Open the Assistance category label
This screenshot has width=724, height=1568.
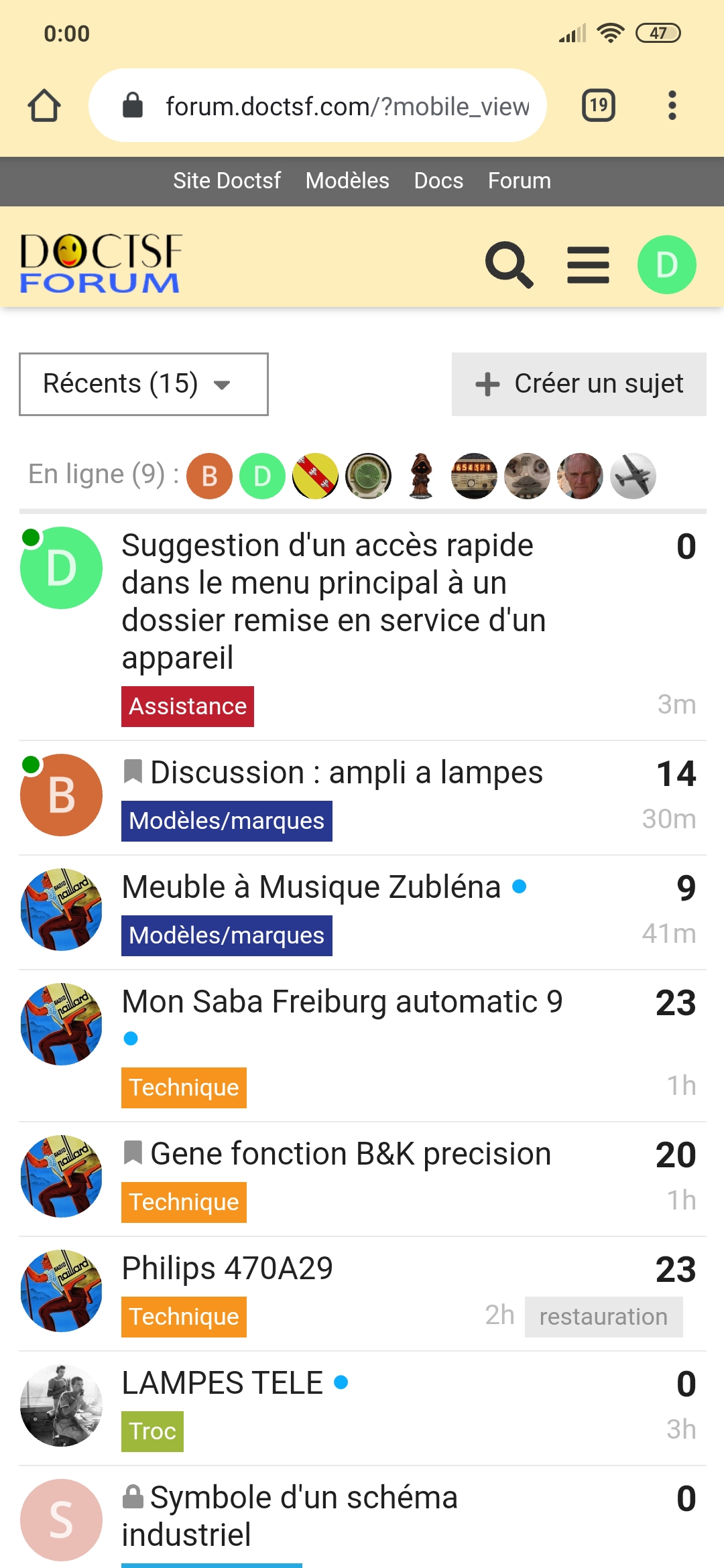pyautogui.click(x=188, y=706)
